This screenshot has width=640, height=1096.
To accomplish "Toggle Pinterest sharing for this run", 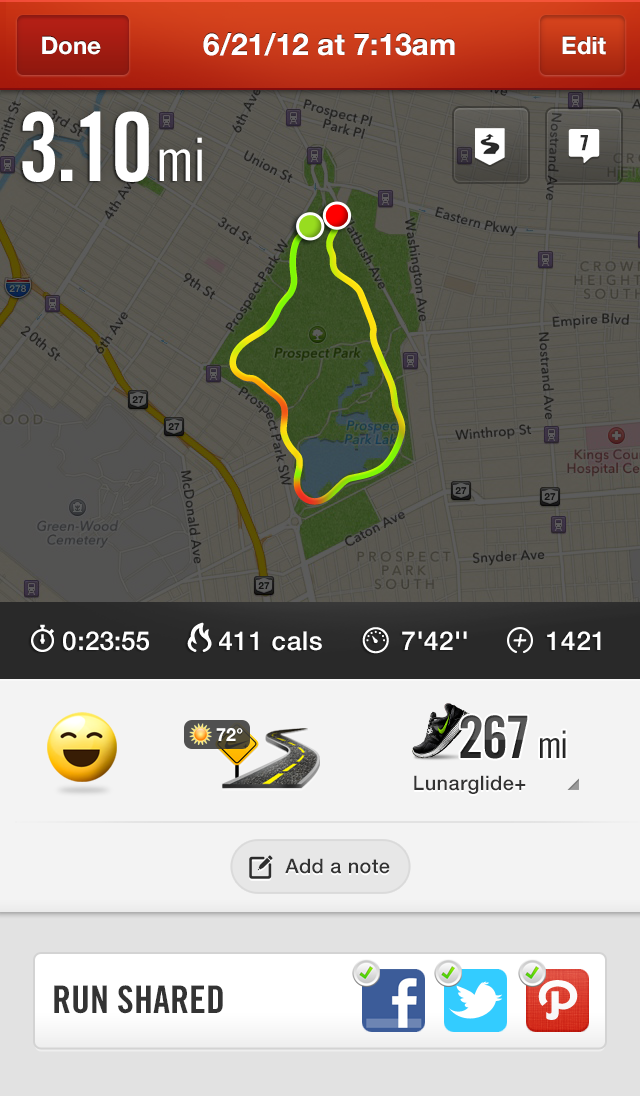I will [557, 1000].
